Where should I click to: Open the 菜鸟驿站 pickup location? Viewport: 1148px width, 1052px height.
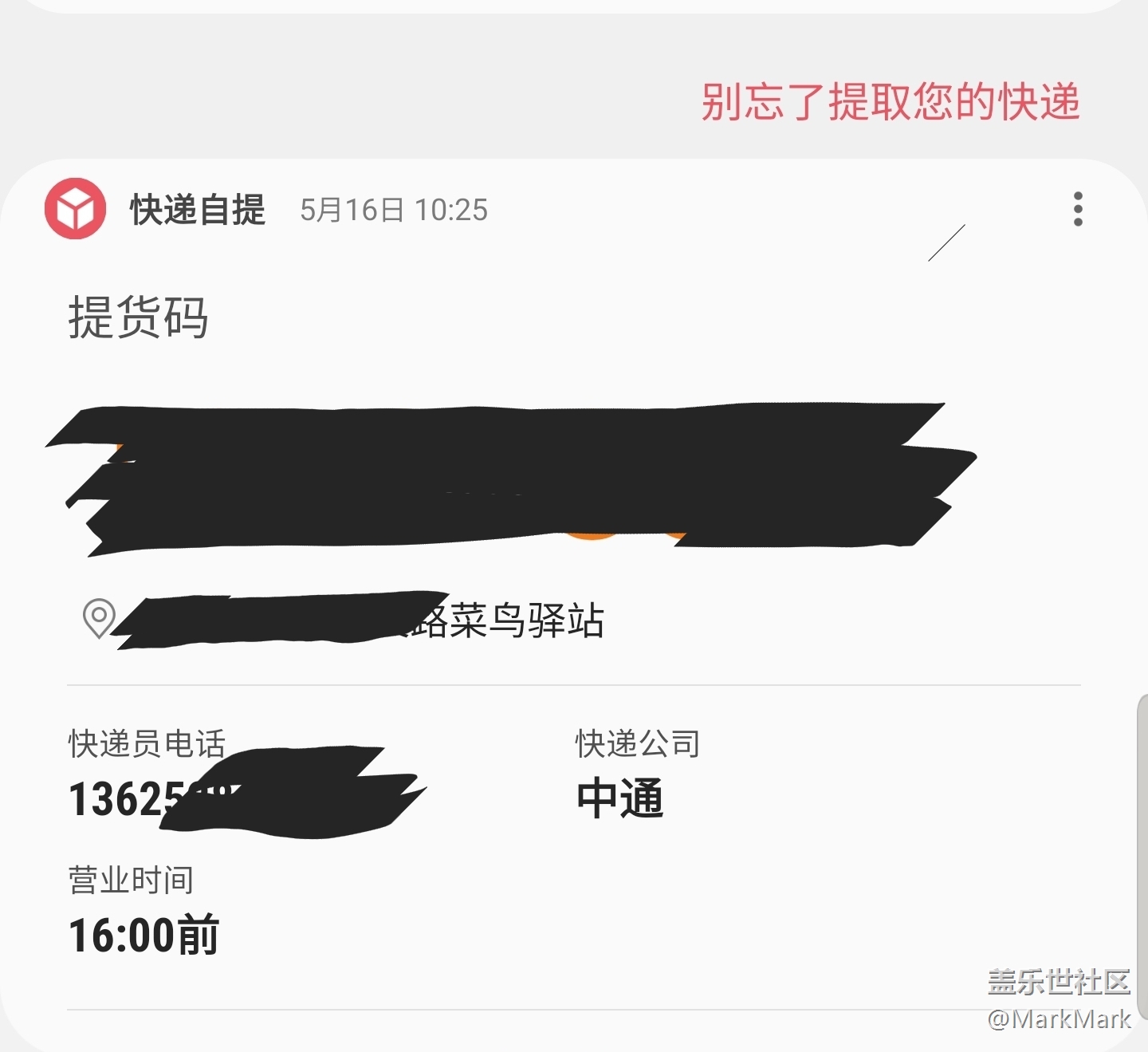(x=510, y=621)
